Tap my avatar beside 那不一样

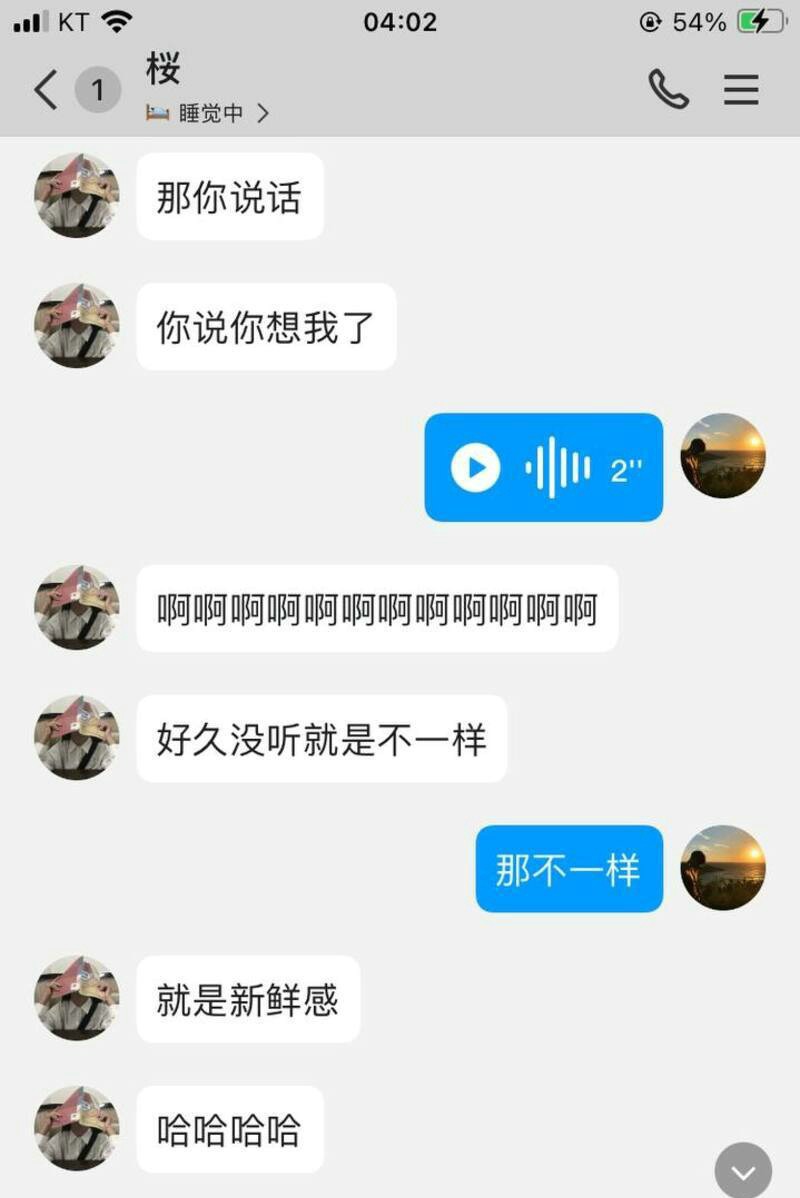(x=723, y=868)
